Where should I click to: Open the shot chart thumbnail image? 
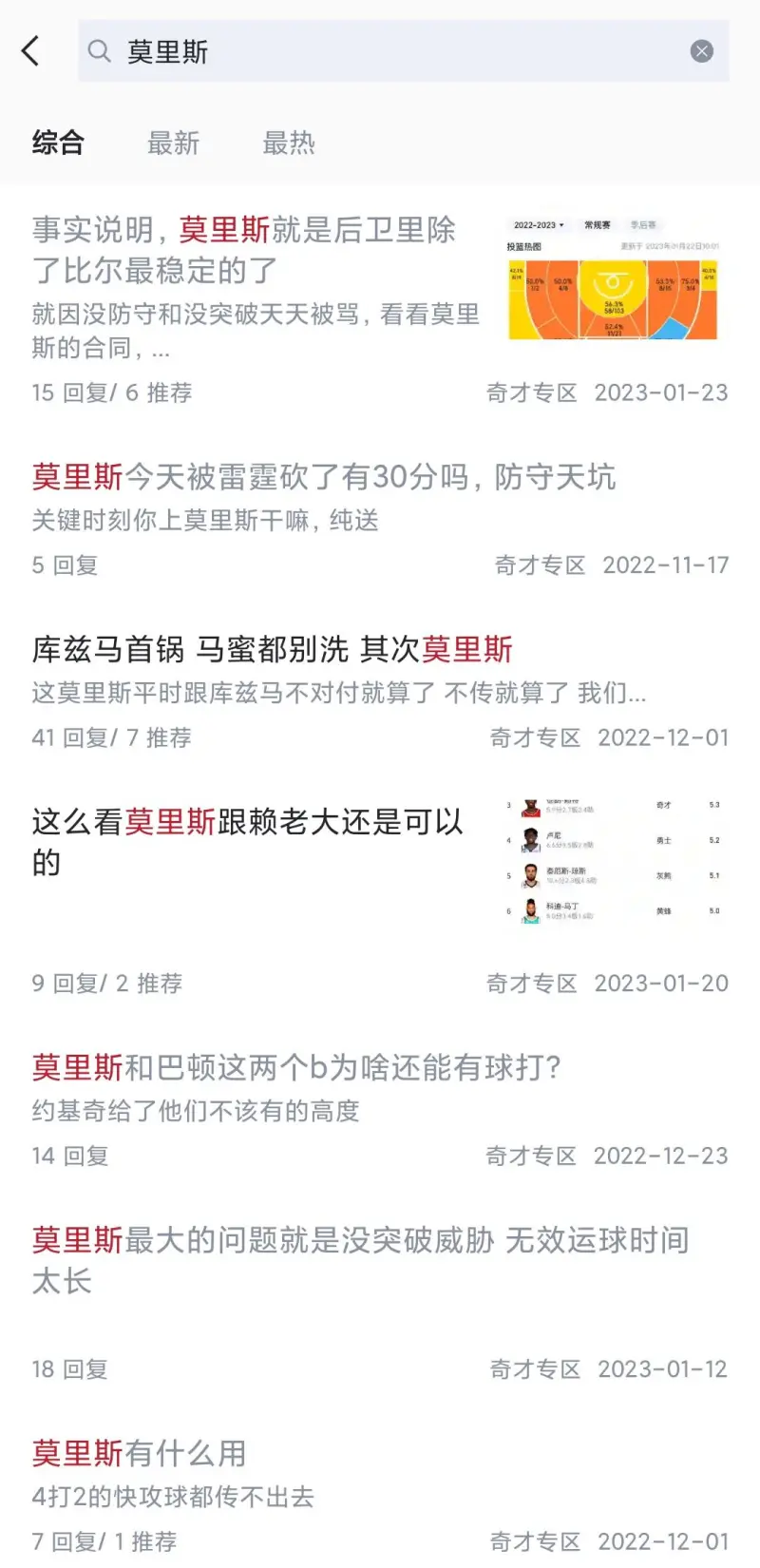[613, 279]
